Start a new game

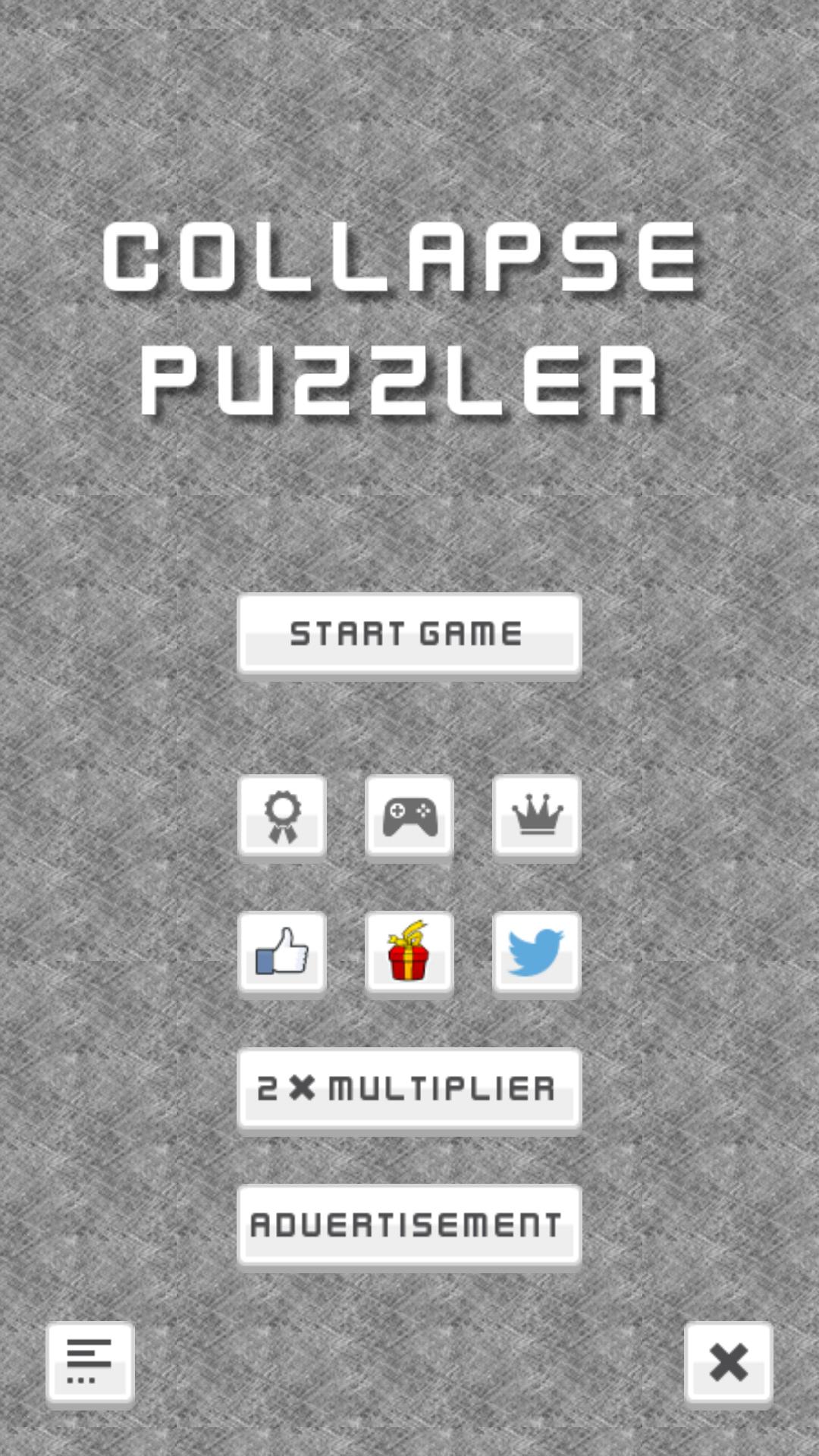(x=409, y=634)
